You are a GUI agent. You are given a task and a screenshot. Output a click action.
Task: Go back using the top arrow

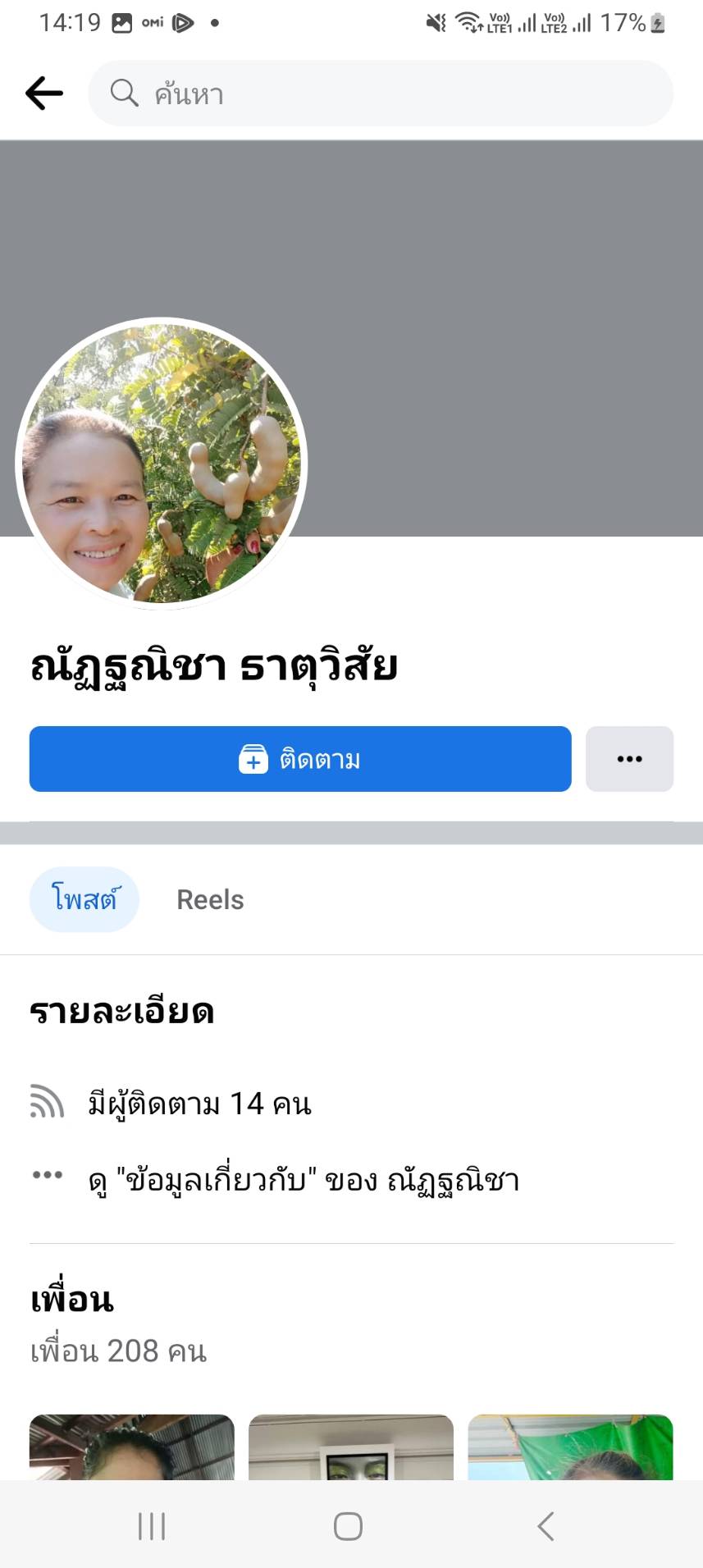[x=44, y=94]
